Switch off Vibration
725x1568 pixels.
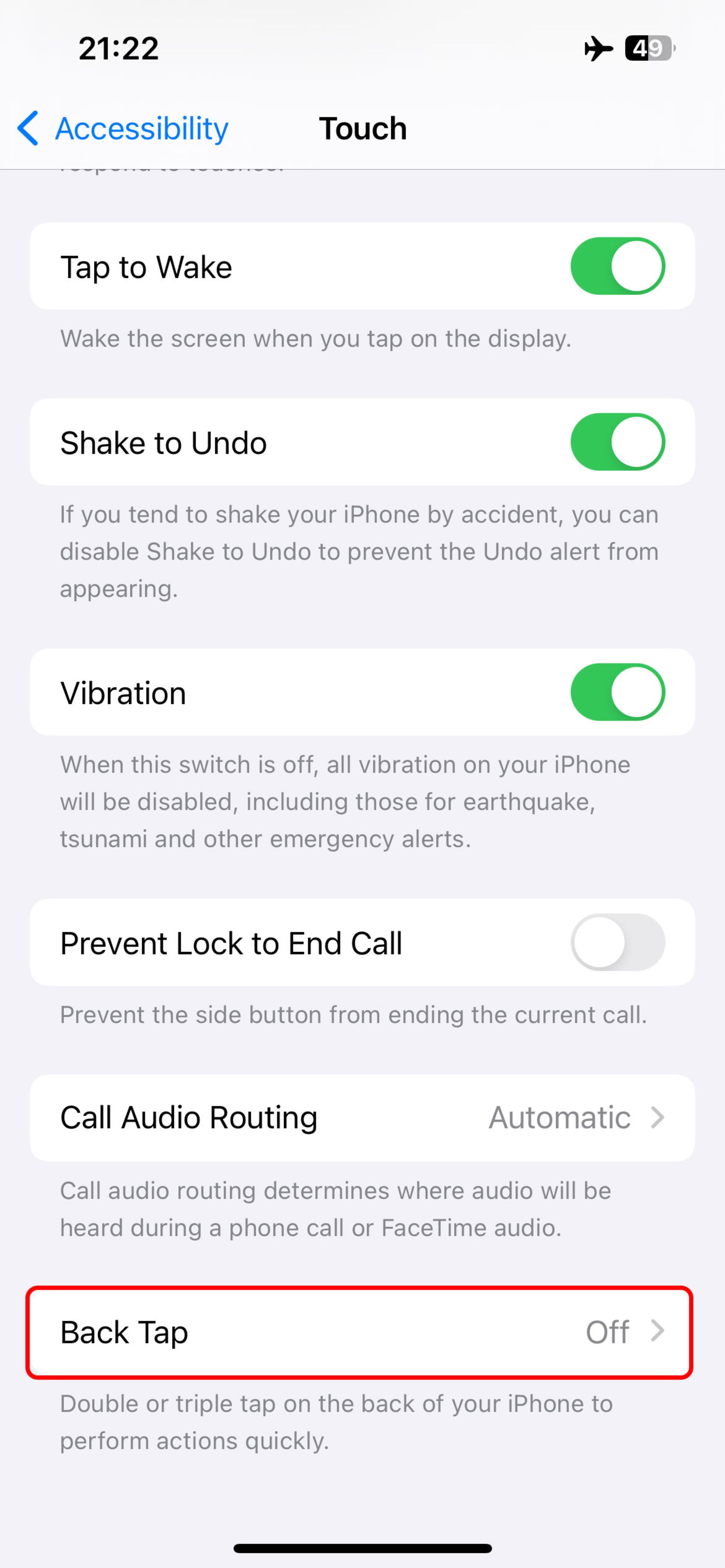point(617,692)
